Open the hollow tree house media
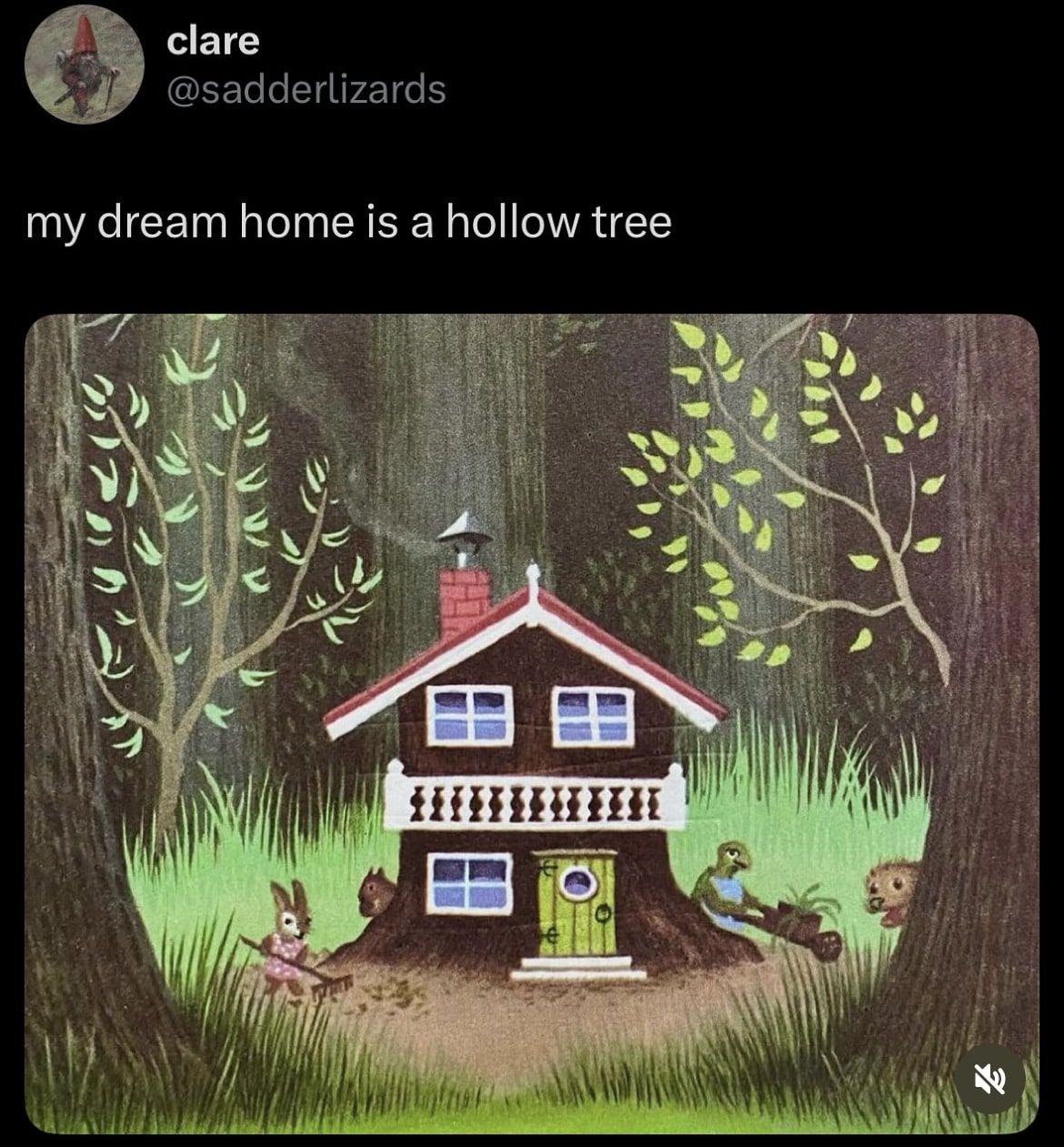 tap(531, 723)
